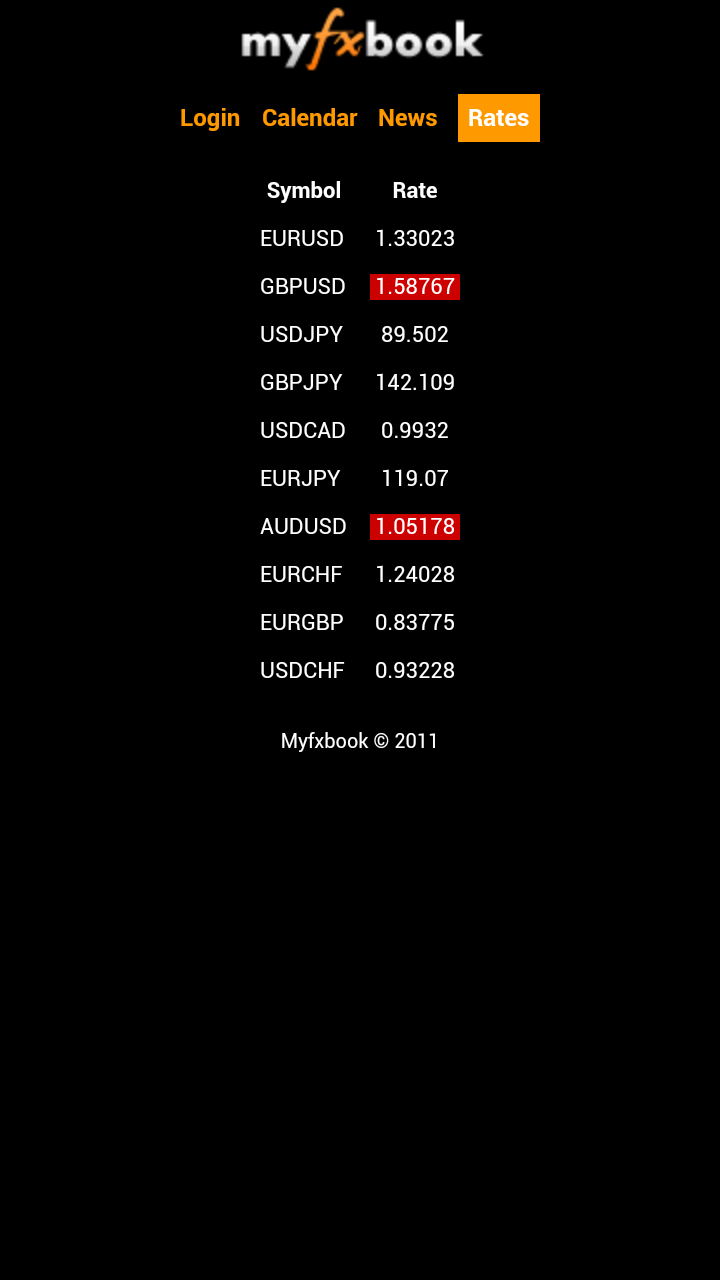Select the highlighted AUDUSD rate
The height and width of the screenshot is (1280, 720).
point(414,526)
